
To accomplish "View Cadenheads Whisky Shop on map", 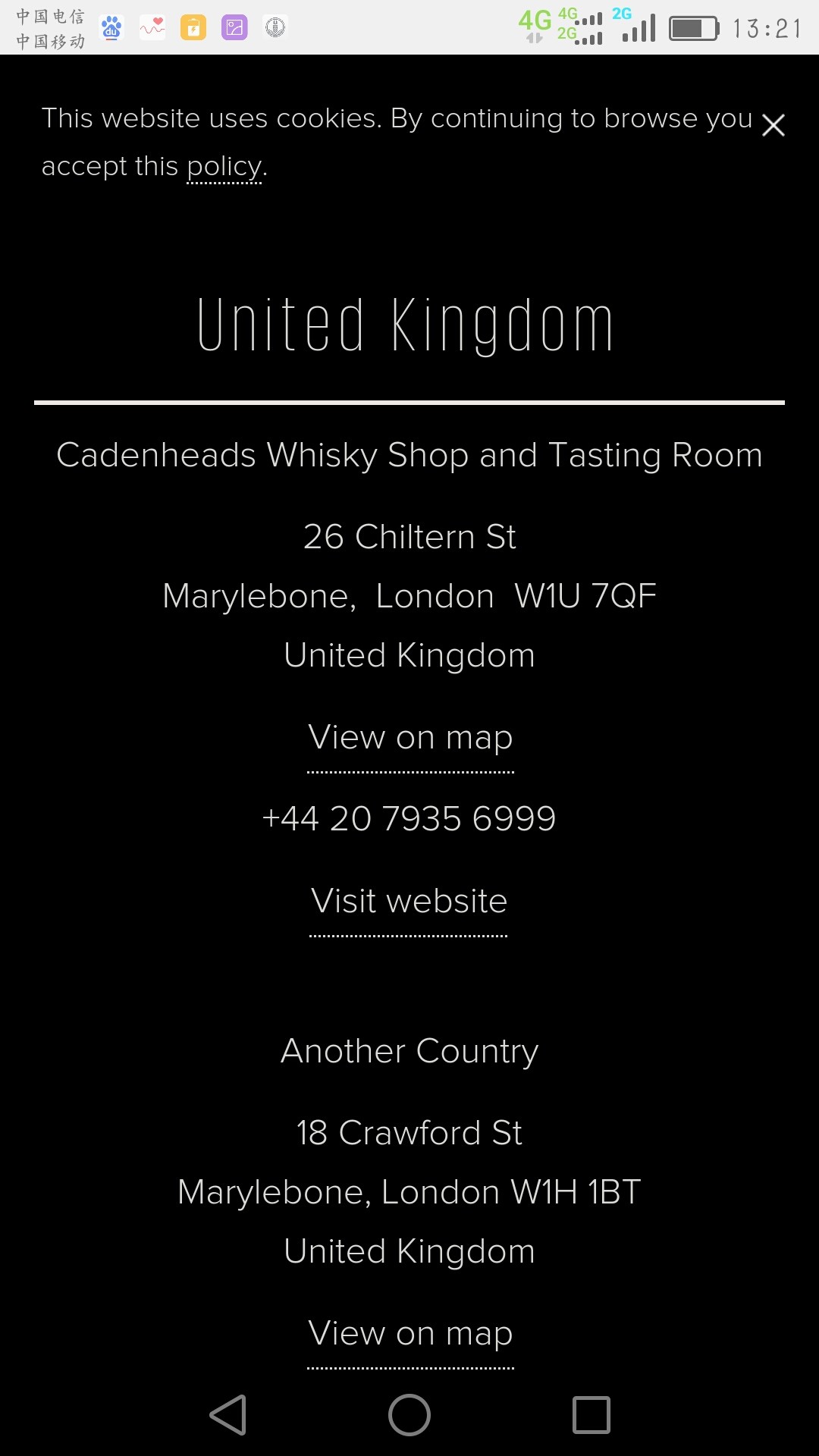I will (410, 738).
